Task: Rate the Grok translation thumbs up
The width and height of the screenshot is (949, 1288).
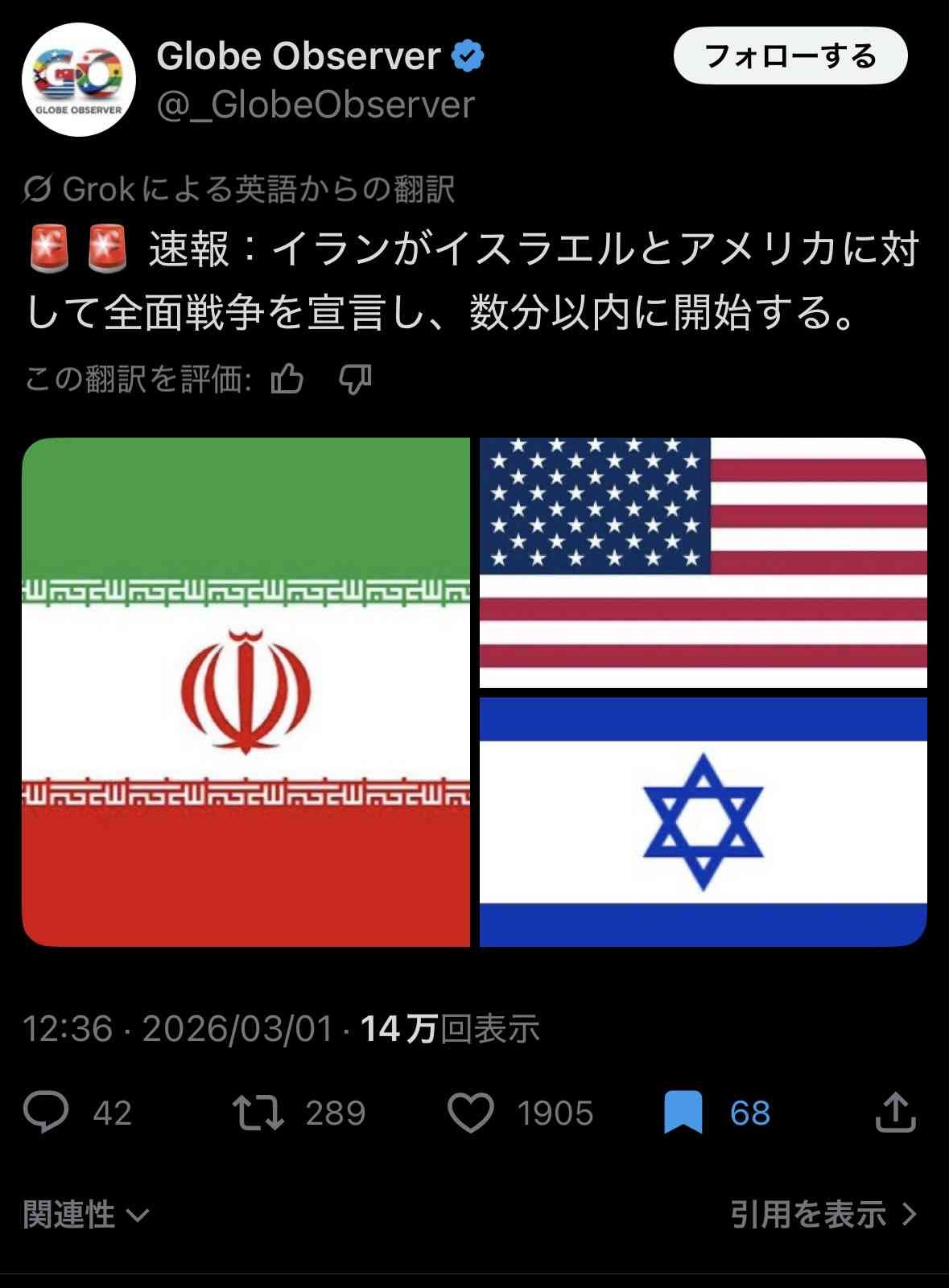Action: pos(287,378)
